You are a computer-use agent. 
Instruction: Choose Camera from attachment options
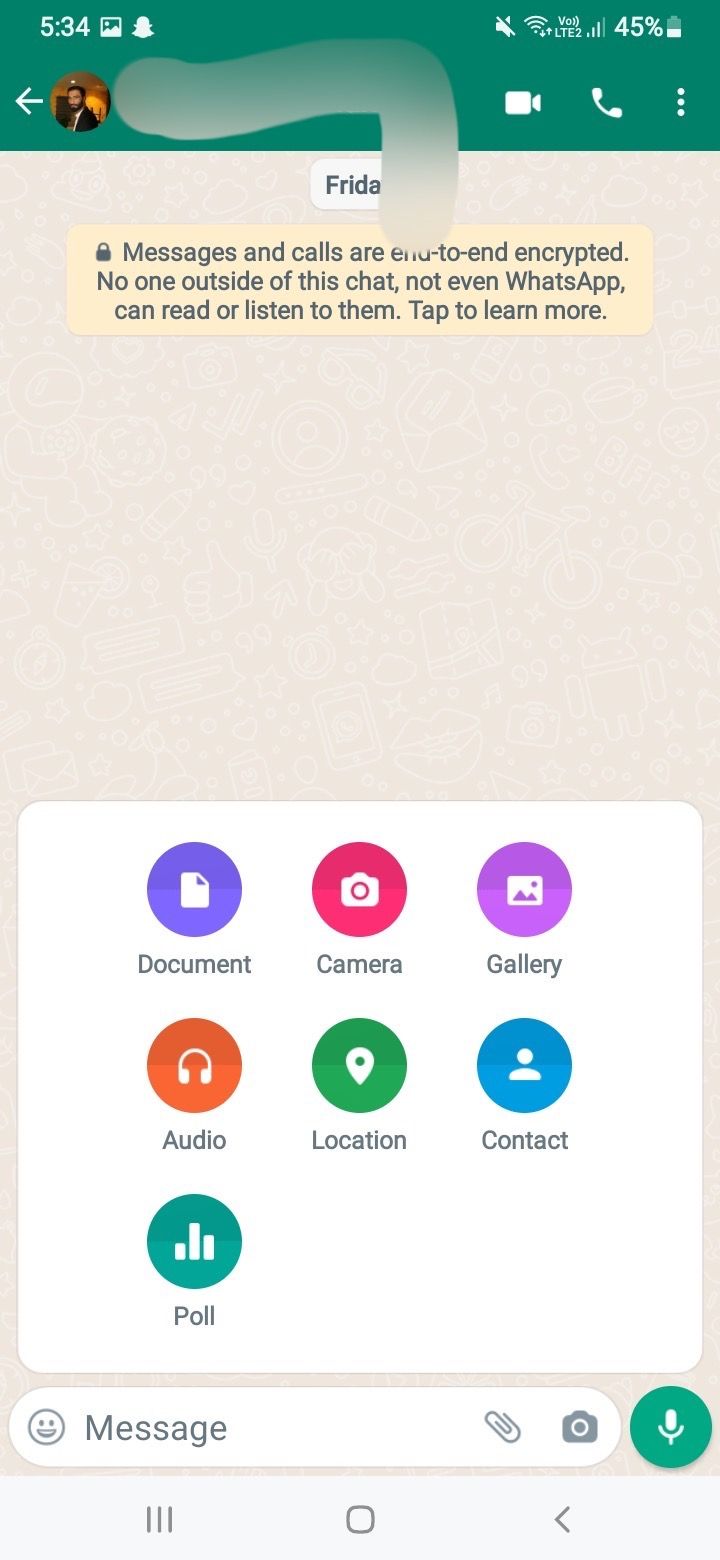(359, 889)
